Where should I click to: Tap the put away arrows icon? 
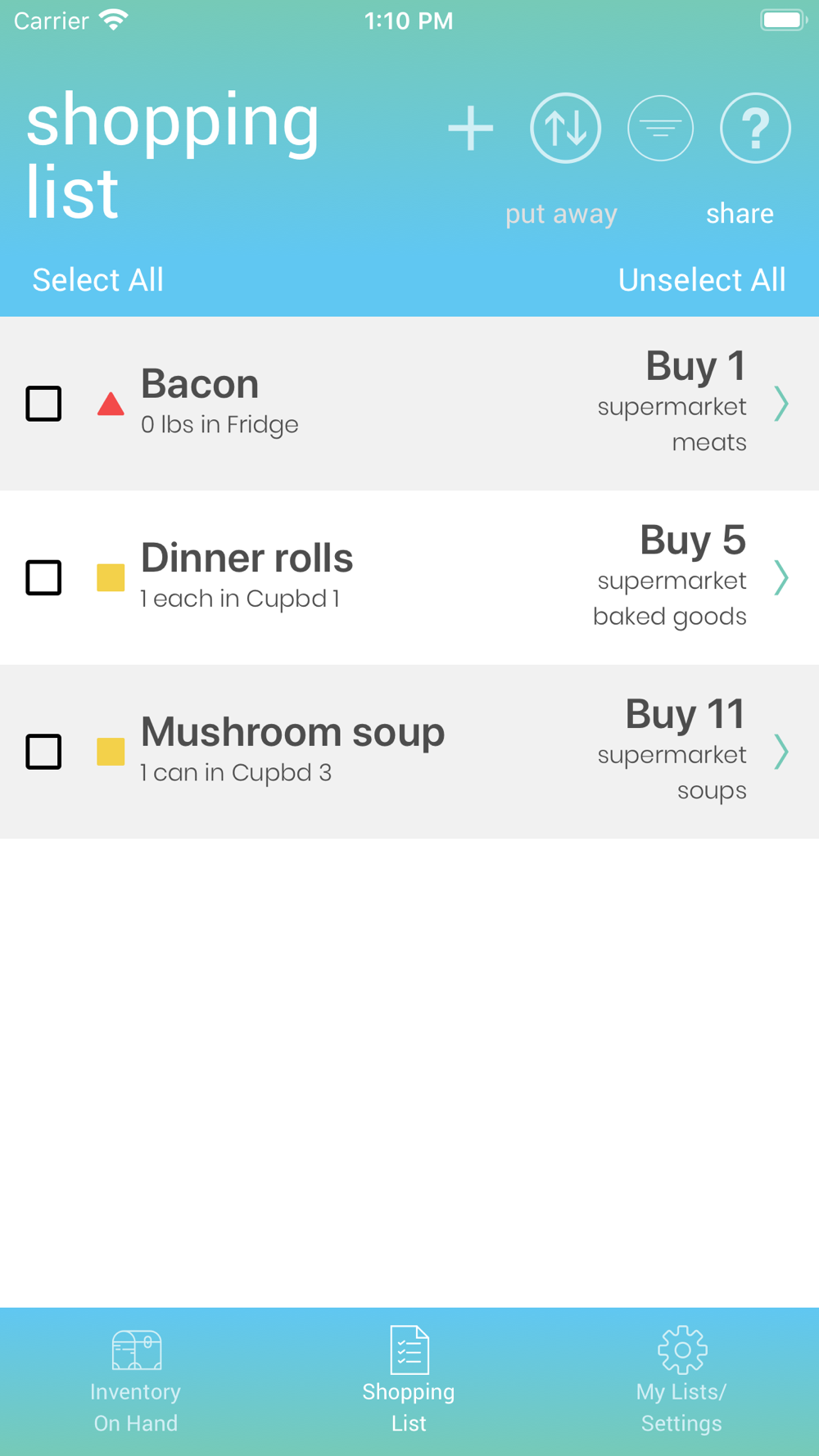click(565, 129)
